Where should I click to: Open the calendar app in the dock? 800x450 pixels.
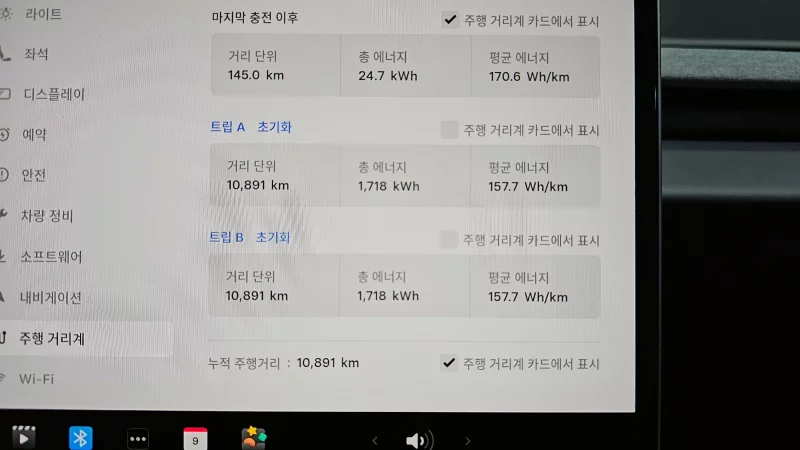point(196,438)
